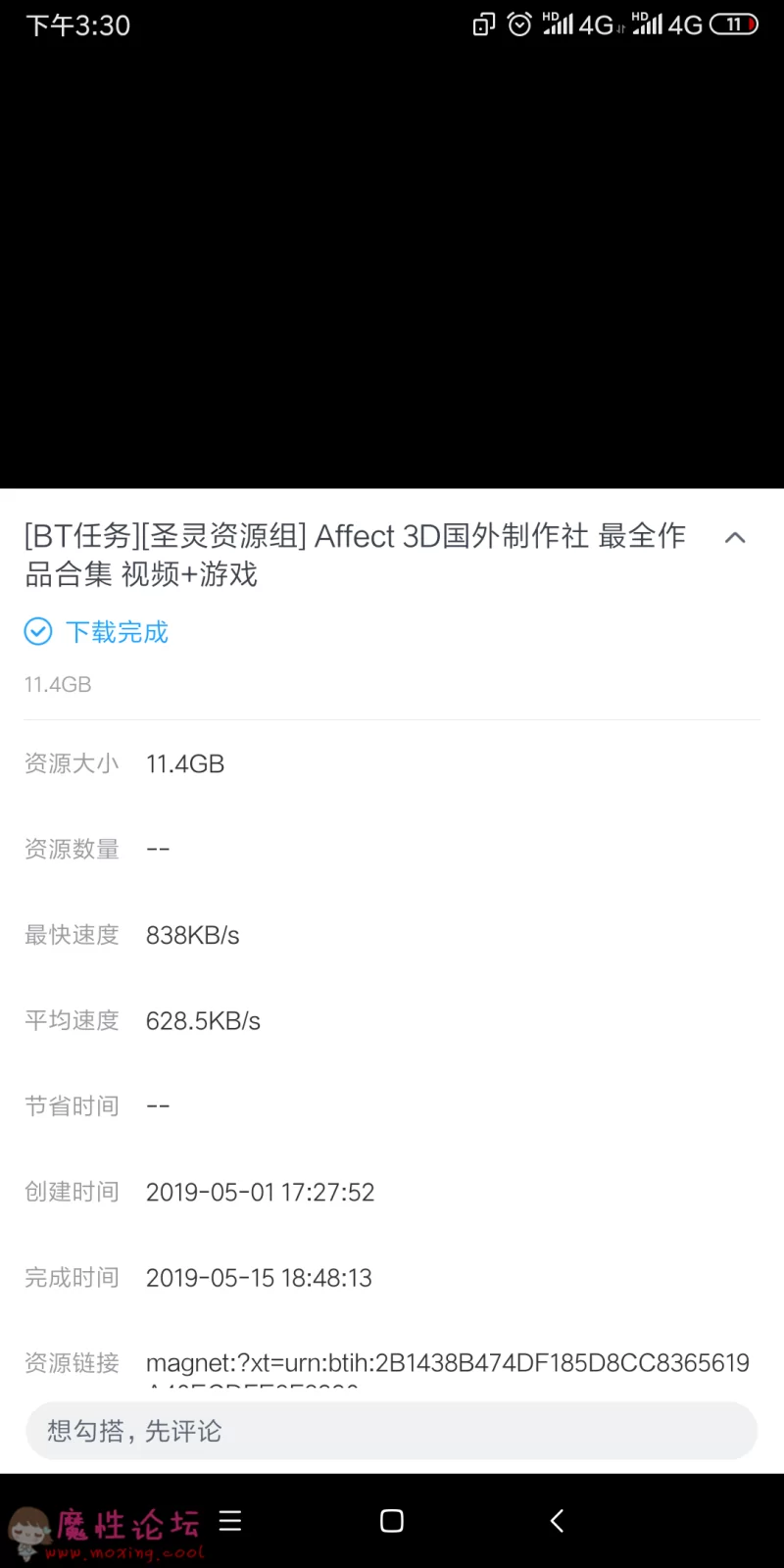This screenshot has height=1568, width=784.
Task: Go back with the system back arrow
Action: [x=557, y=1521]
